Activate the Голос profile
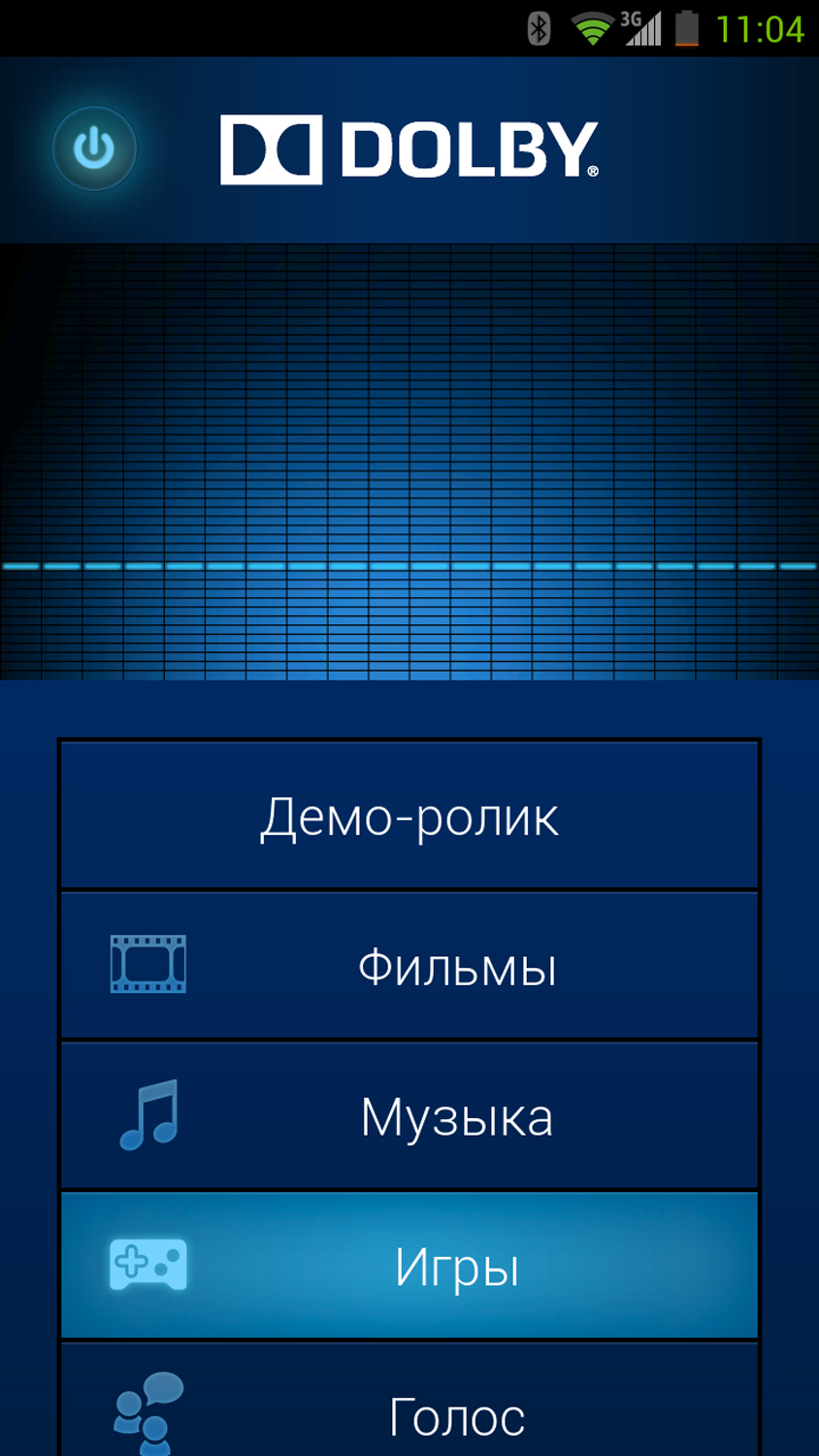The height and width of the screenshot is (1456, 819). point(409,1407)
